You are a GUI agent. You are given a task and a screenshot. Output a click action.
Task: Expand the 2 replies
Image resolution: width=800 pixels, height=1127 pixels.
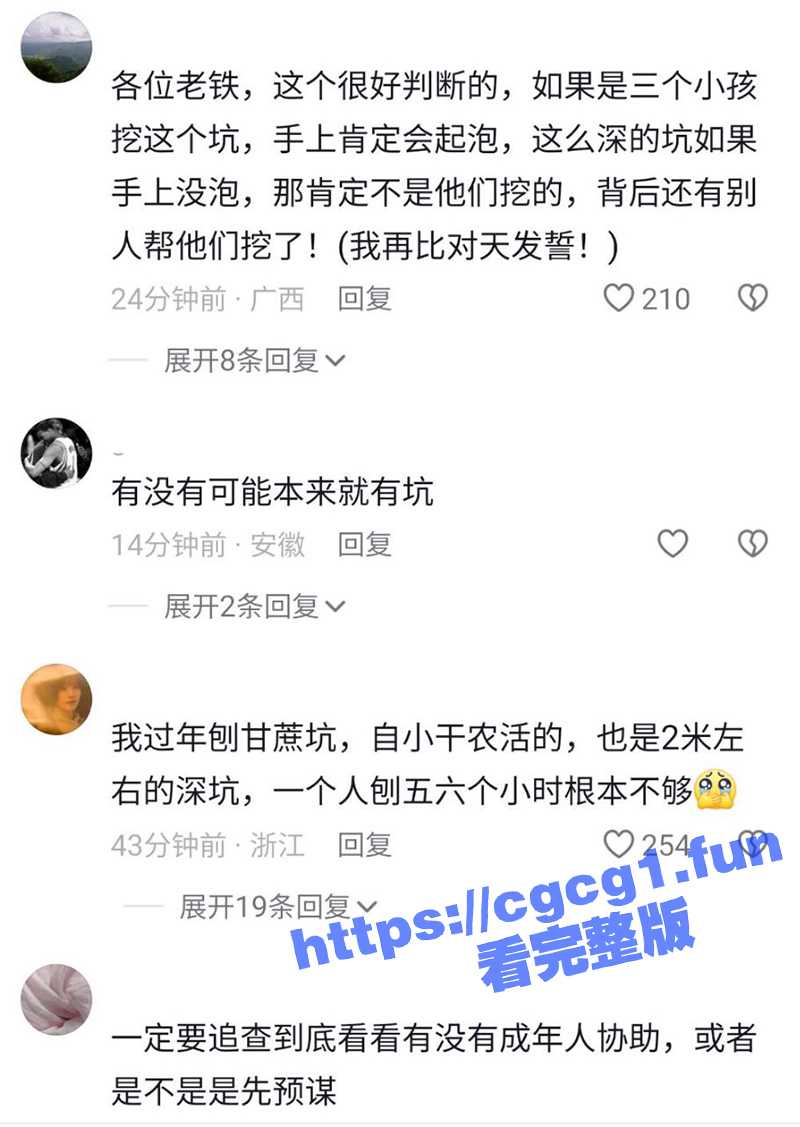[254, 605]
